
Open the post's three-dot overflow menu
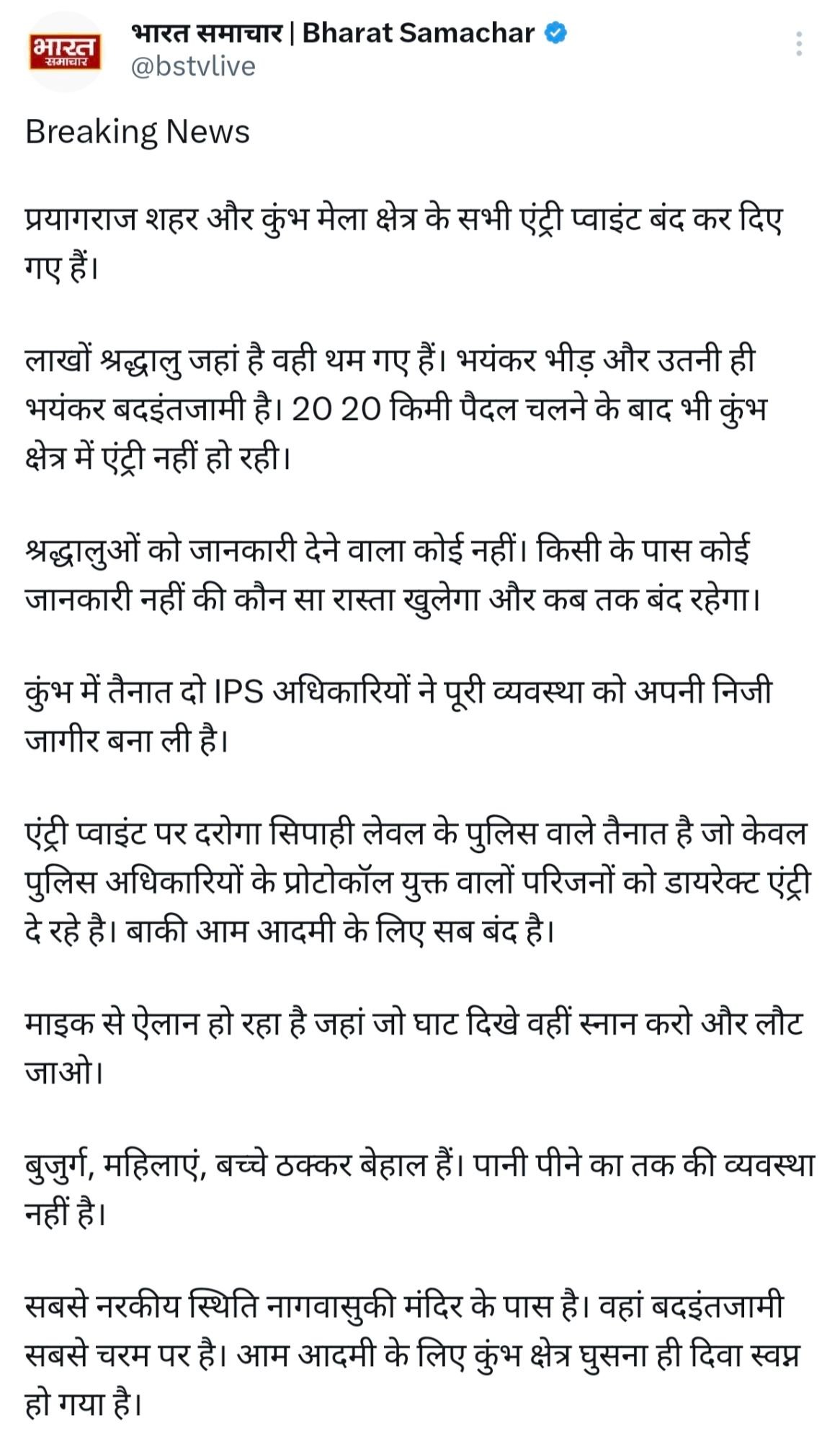click(x=798, y=45)
